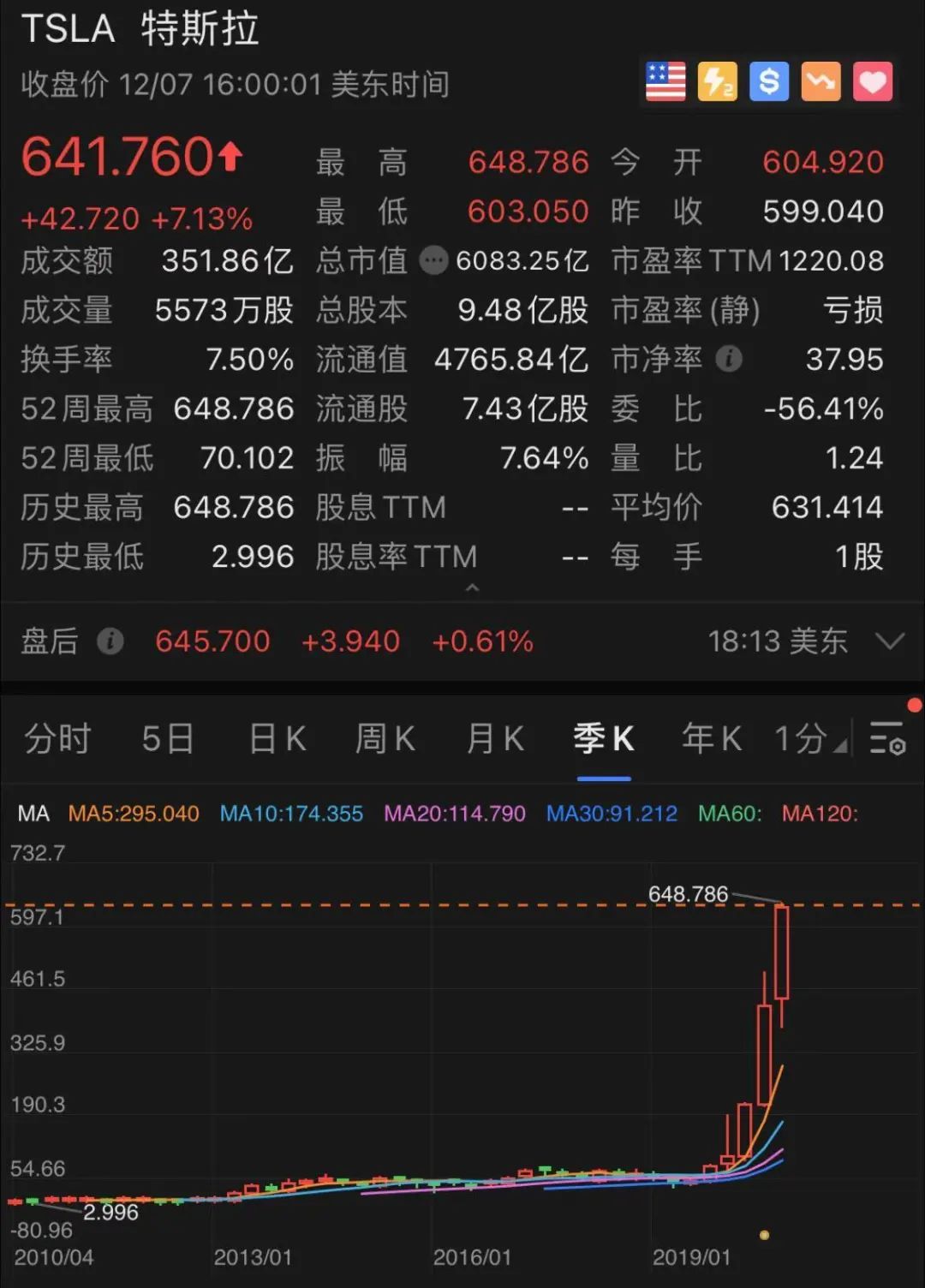This screenshot has width=925, height=1288.
Task: Switch to the 年K yearly chart tab
Action: (711, 737)
